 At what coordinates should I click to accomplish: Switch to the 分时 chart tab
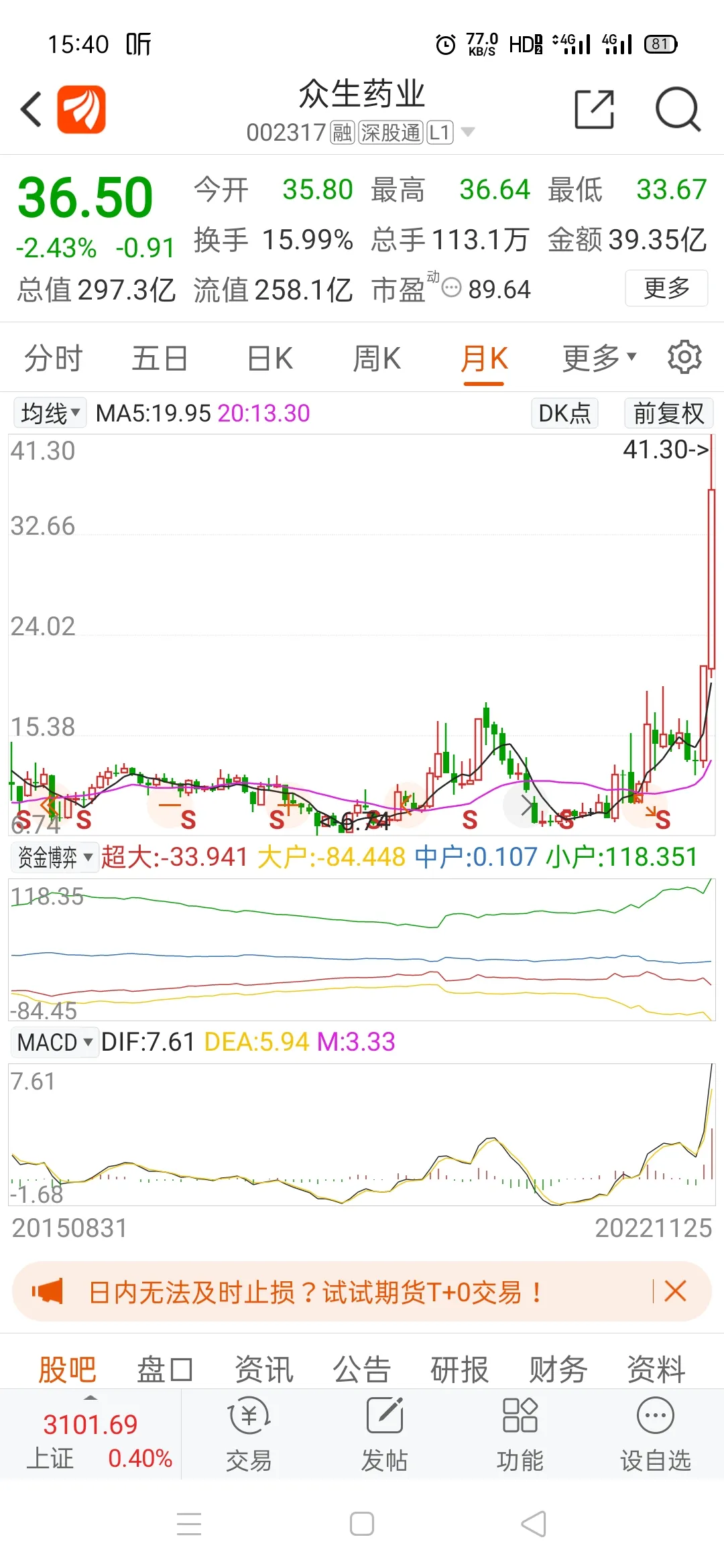53,358
